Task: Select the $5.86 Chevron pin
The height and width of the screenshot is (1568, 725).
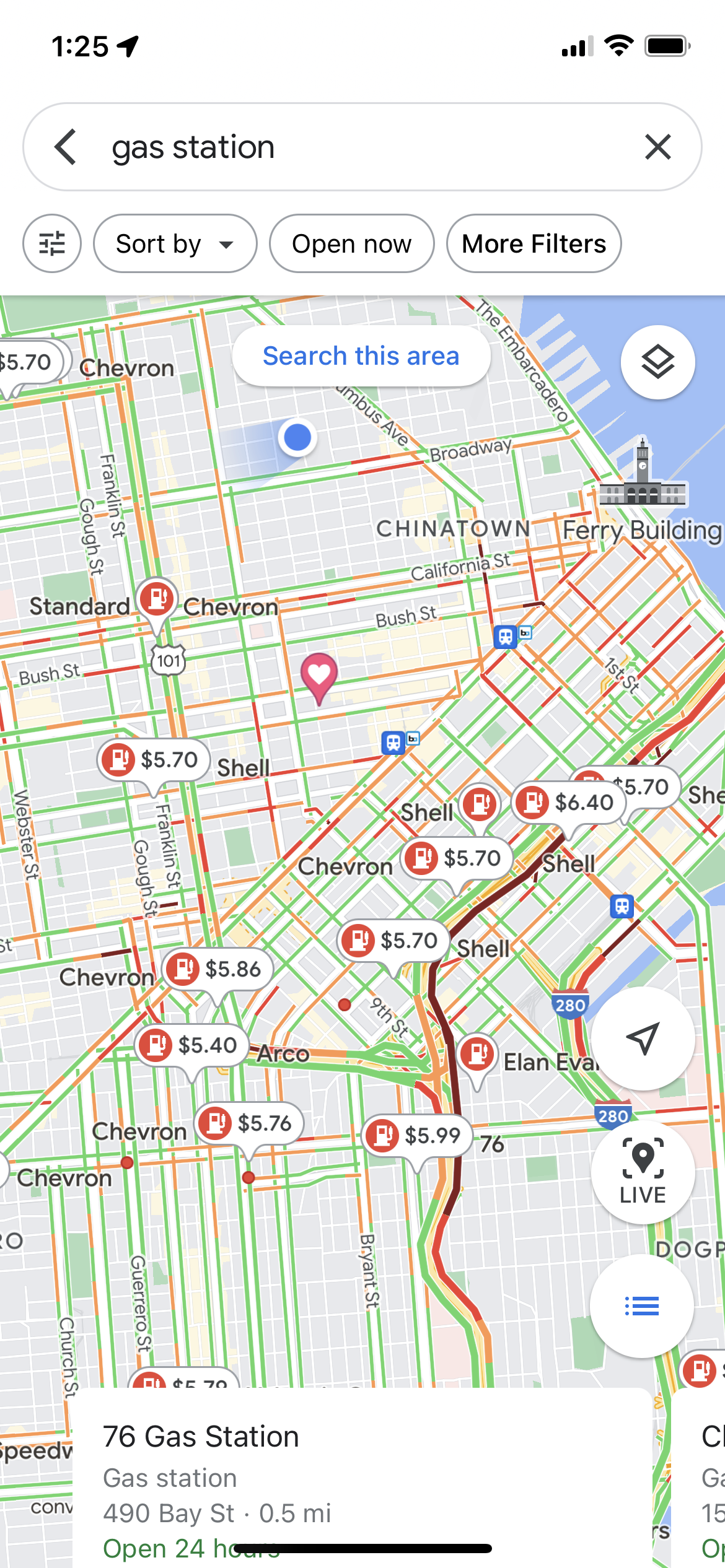Action: click(x=217, y=969)
